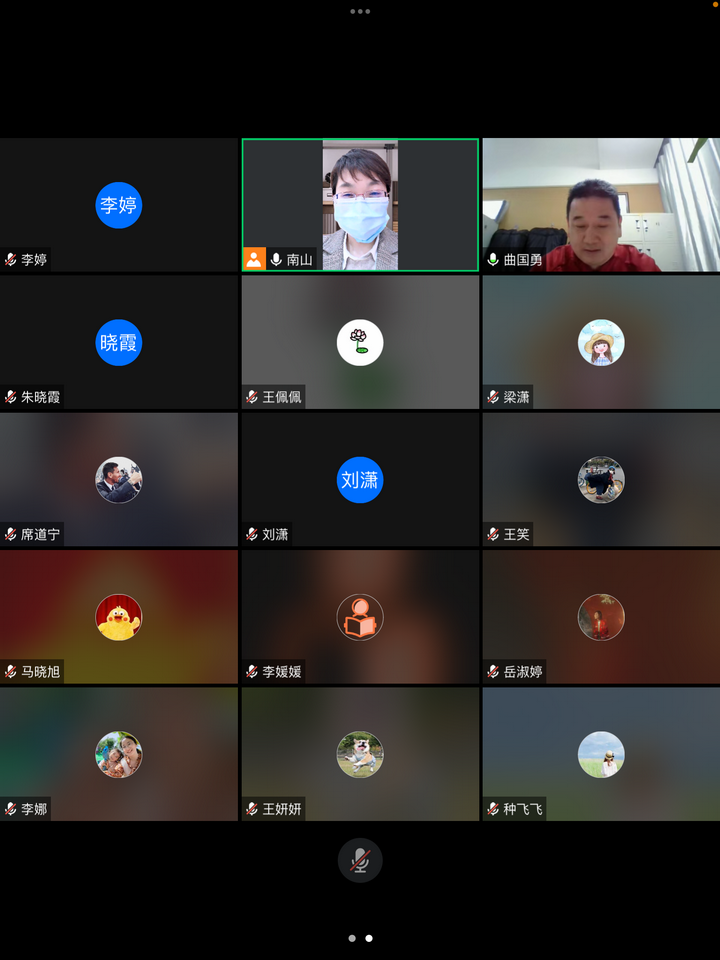The width and height of the screenshot is (720, 960).
Task: Select 梁潇's participant tile
Action: point(601,342)
